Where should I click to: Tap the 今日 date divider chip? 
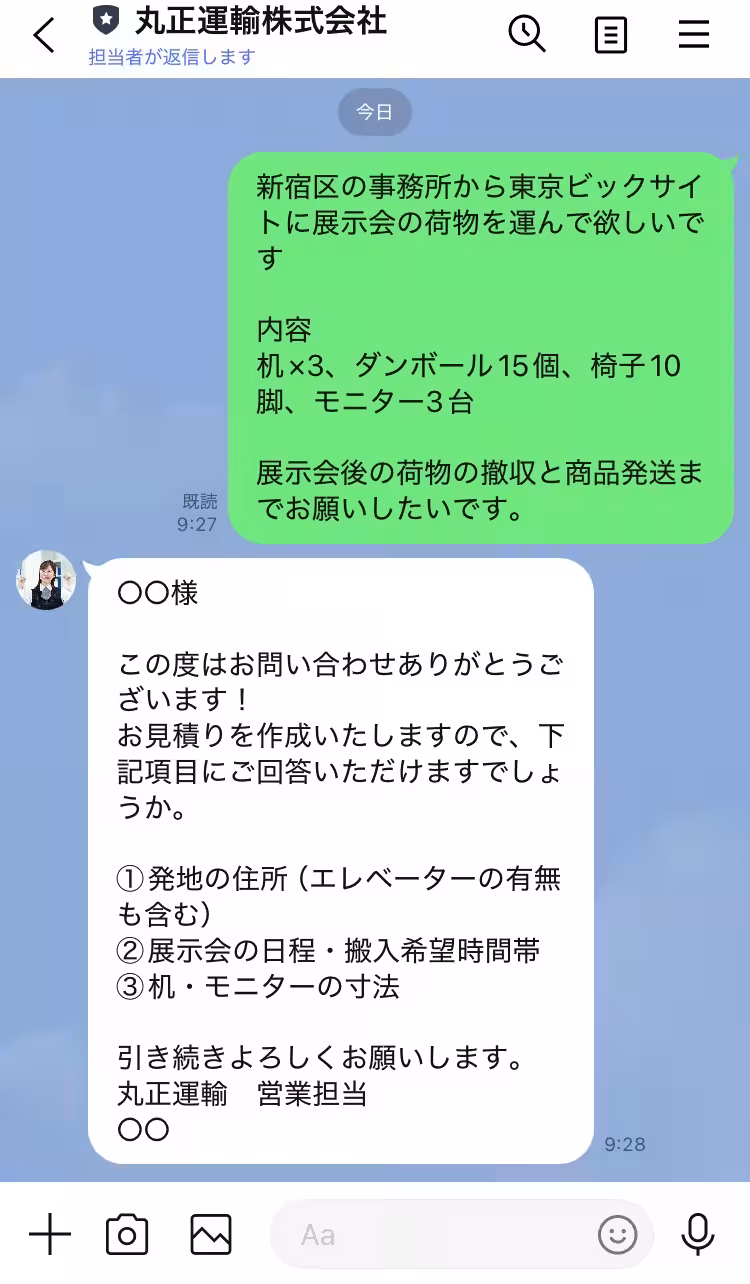pyautogui.click(x=375, y=112)
